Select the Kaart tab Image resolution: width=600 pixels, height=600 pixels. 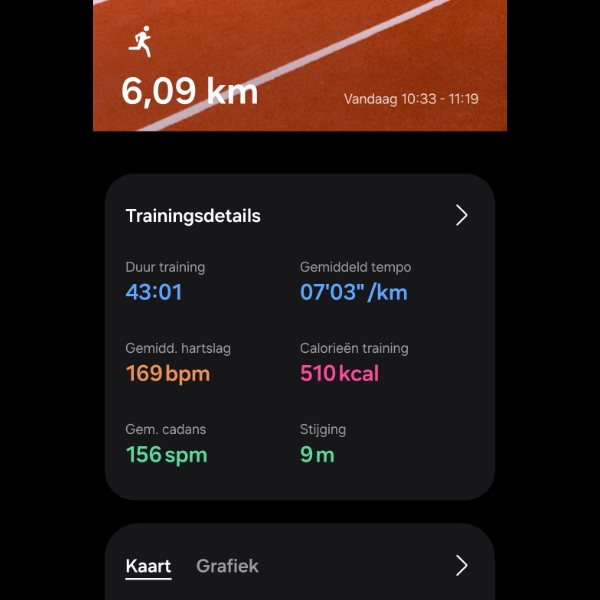pos(148,566)
